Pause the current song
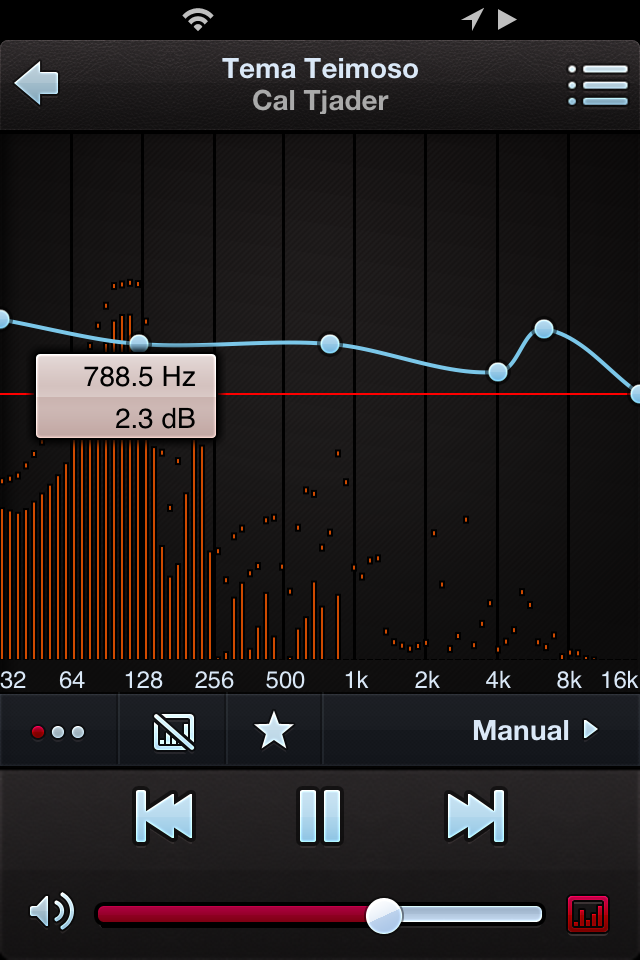This screenshot has height=960, width=640. click(320, 816)
